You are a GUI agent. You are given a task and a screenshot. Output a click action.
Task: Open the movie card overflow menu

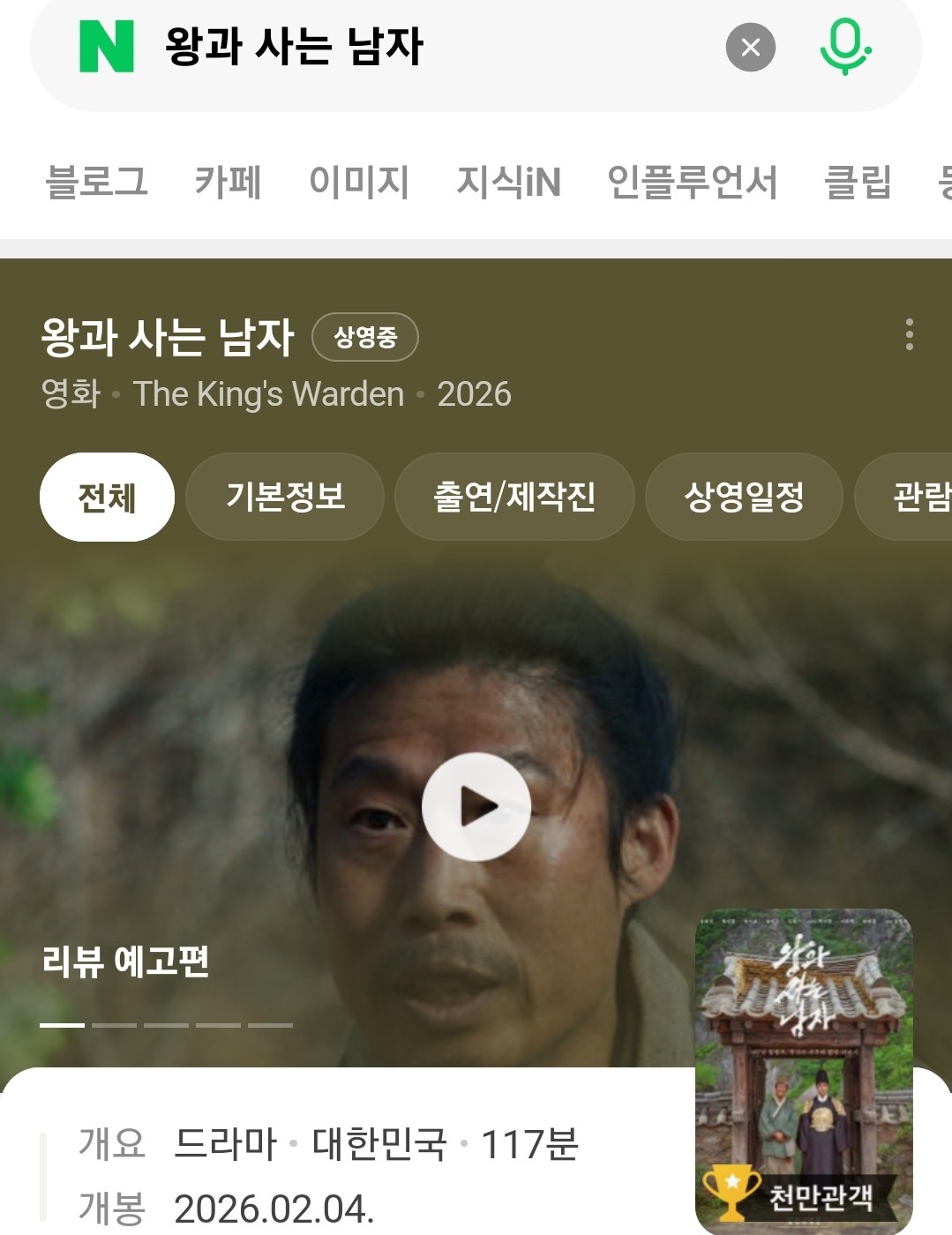click(909, 335)
